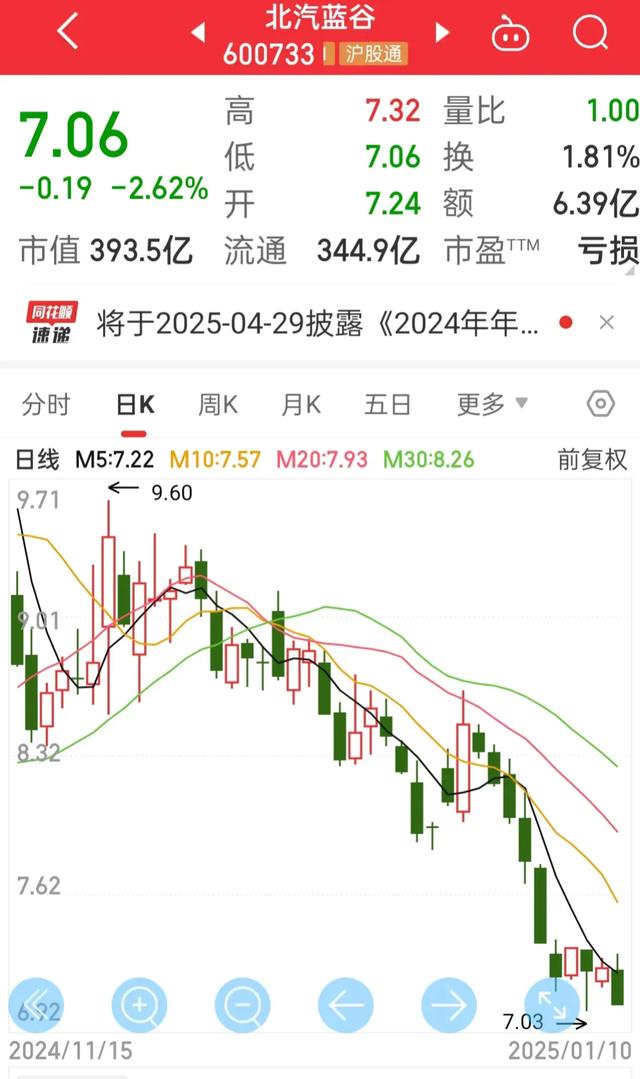The image size is (640, 1079).
Task: Dismiss the 同花顺速递 news banner
Action: coord(606,322)
